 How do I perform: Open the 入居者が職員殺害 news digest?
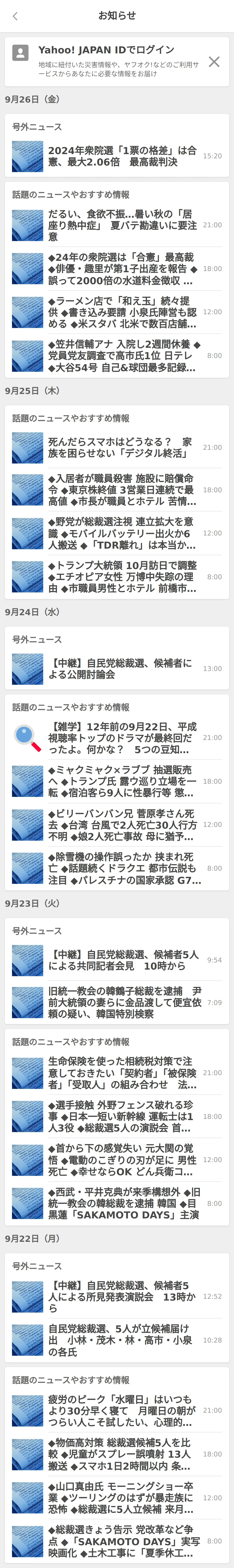tap(122, 490)
